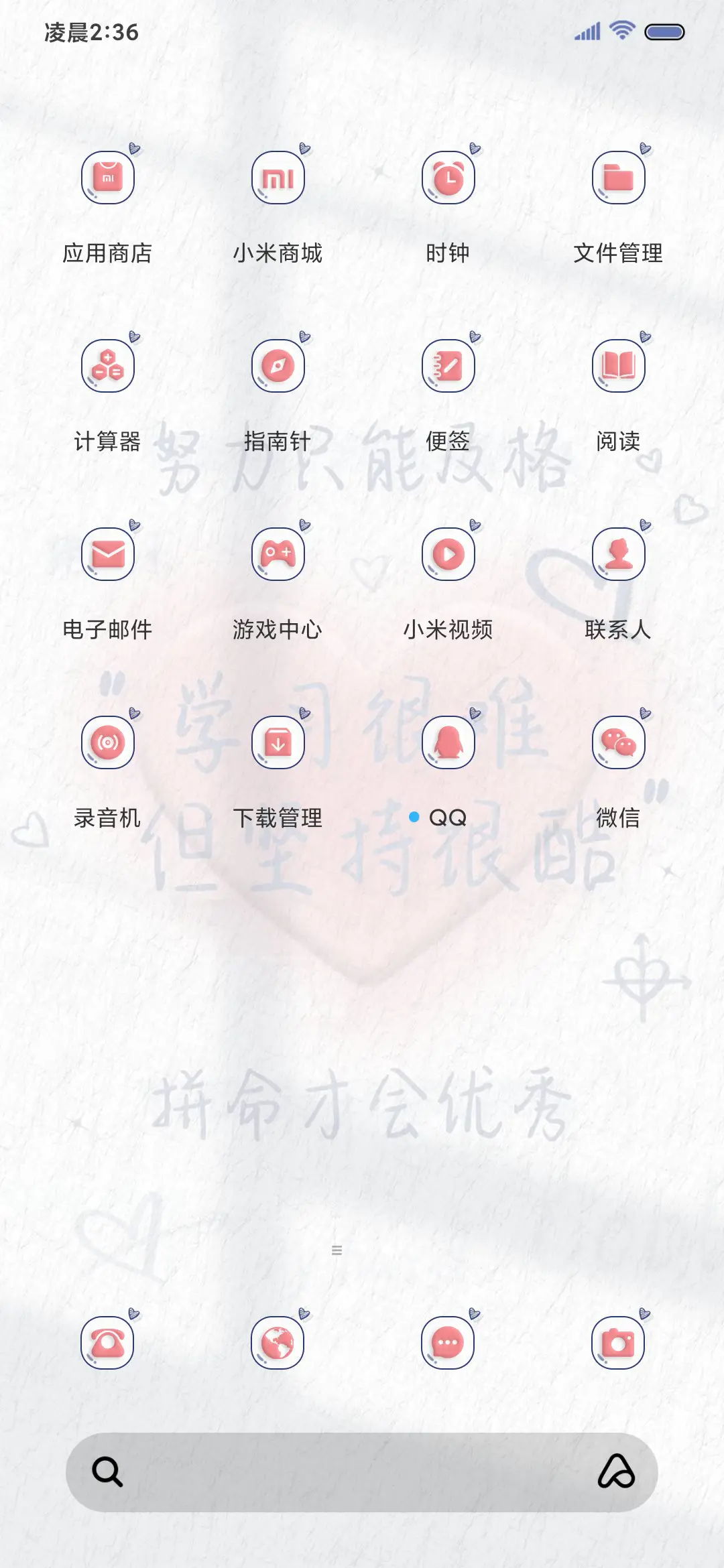Launch the 录音机 voice recorder
Viewport: 724px width, 1568px height.
[107, 742]
